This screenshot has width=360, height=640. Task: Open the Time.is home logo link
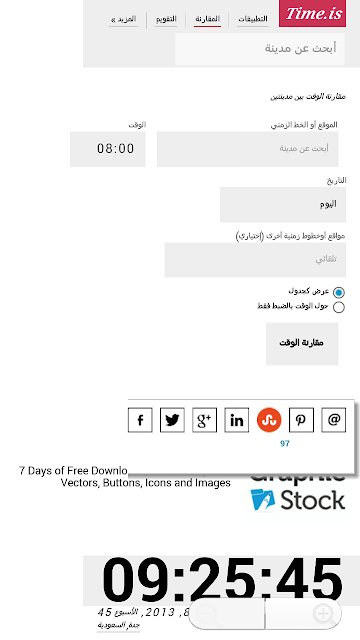pyautogui.click(x=312, y=13)
